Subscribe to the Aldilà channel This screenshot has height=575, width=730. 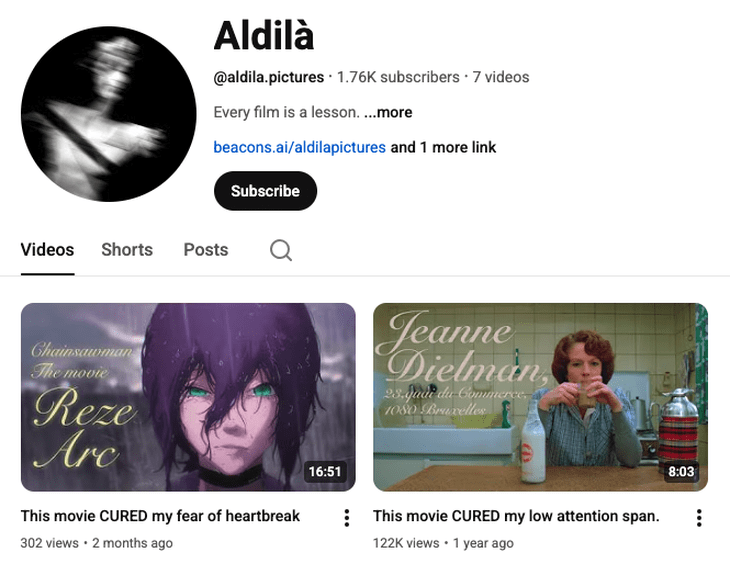pyautogui.click(x=265, y=191)
